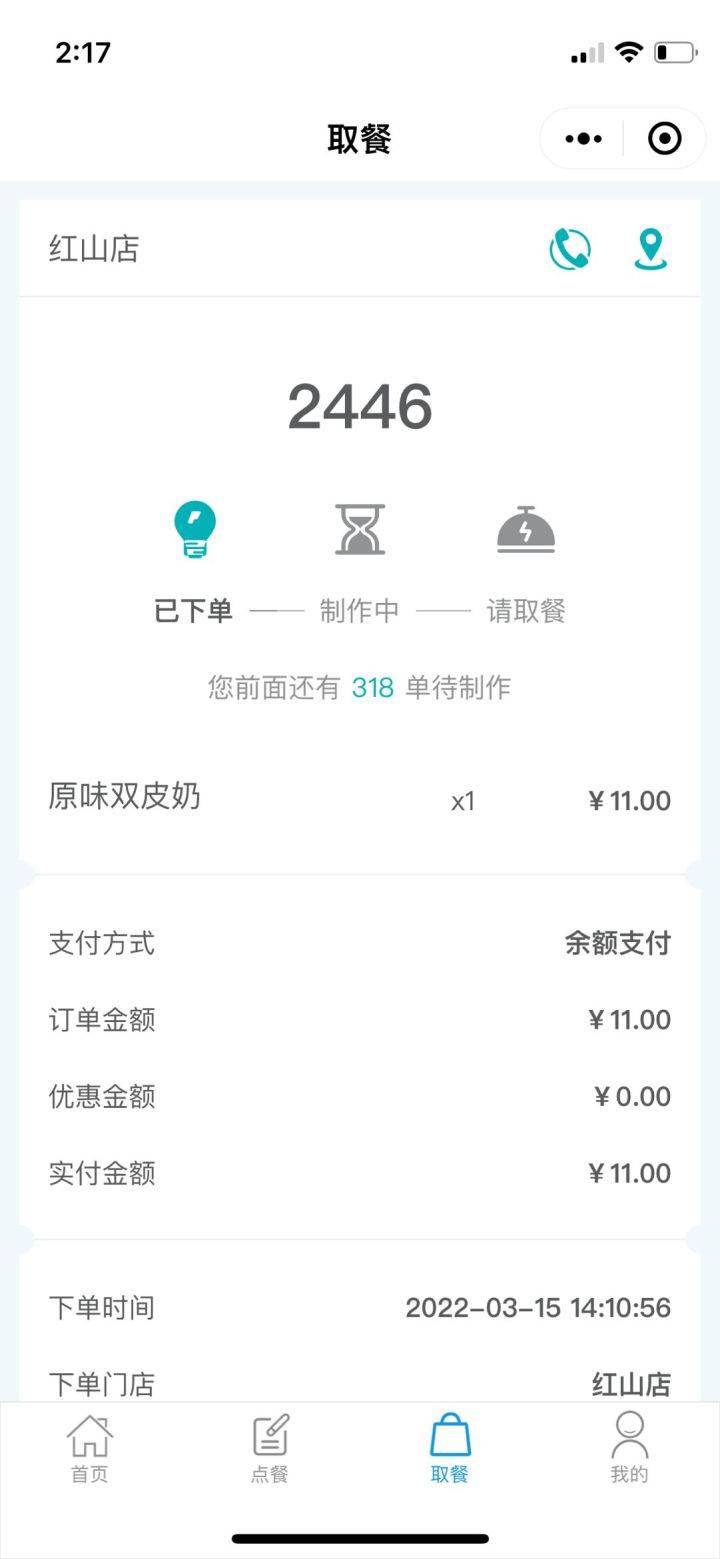Tap the mini-program exit target button
This screenshot has width=720, height=1559.
coord(662,138)
